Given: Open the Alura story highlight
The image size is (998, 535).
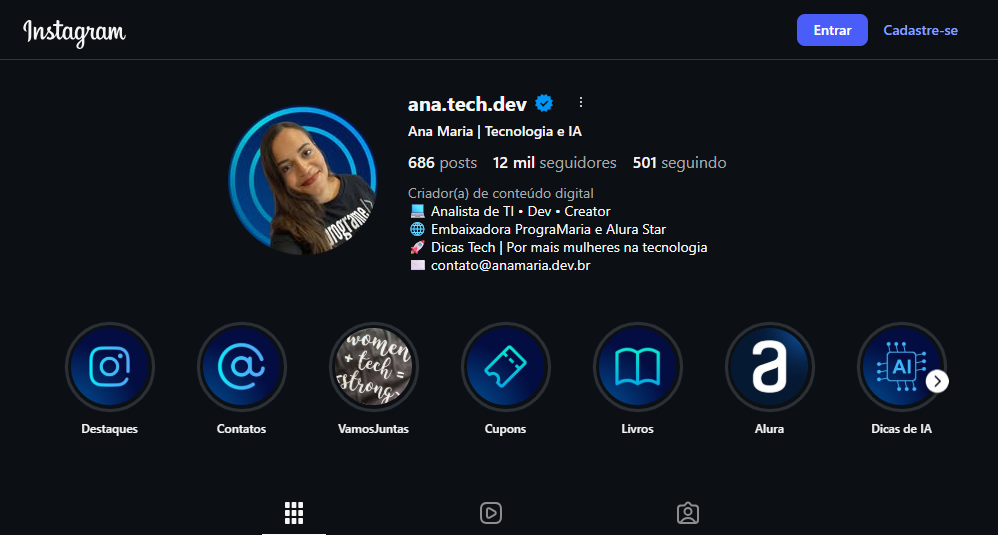Looking at the screenshot, I should pyautogui.click(x=770, y=367).
